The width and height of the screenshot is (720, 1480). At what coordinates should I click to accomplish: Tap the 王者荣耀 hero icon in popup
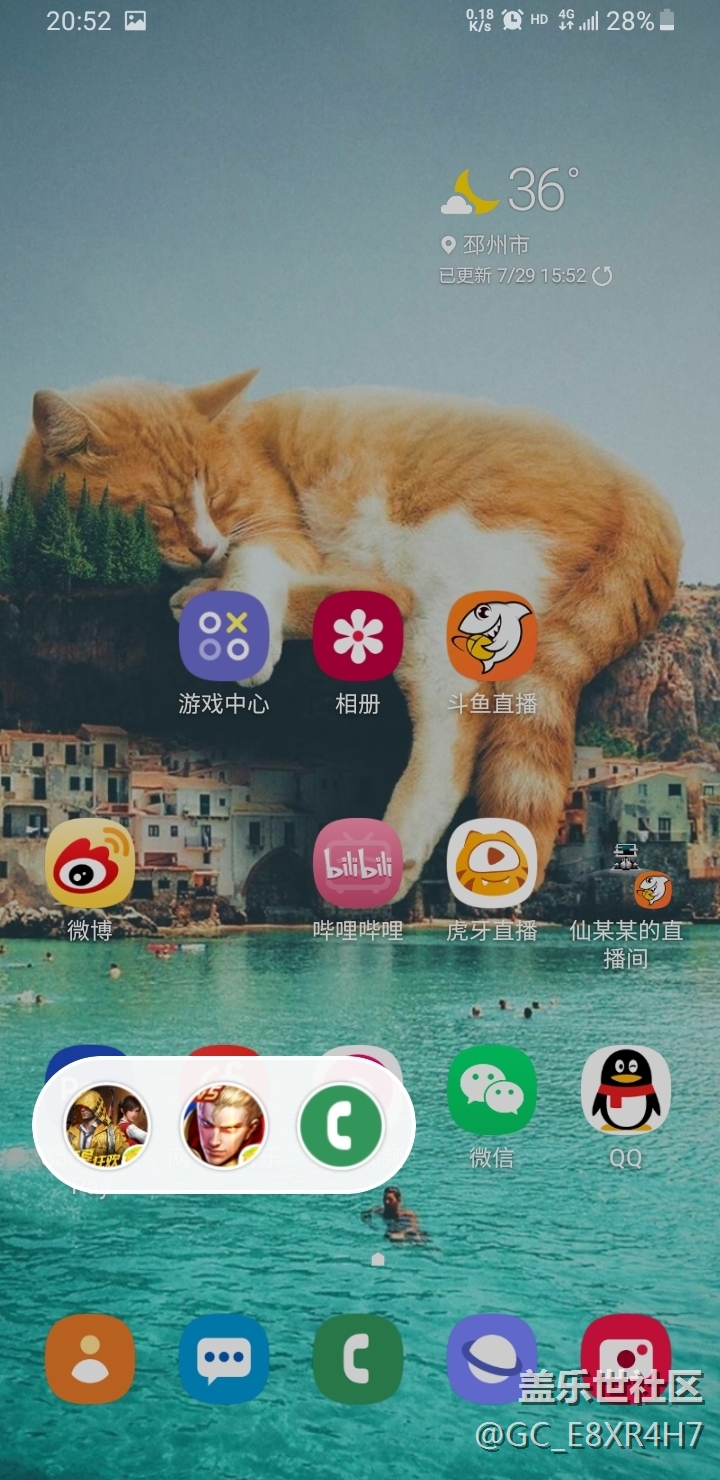224,1126
